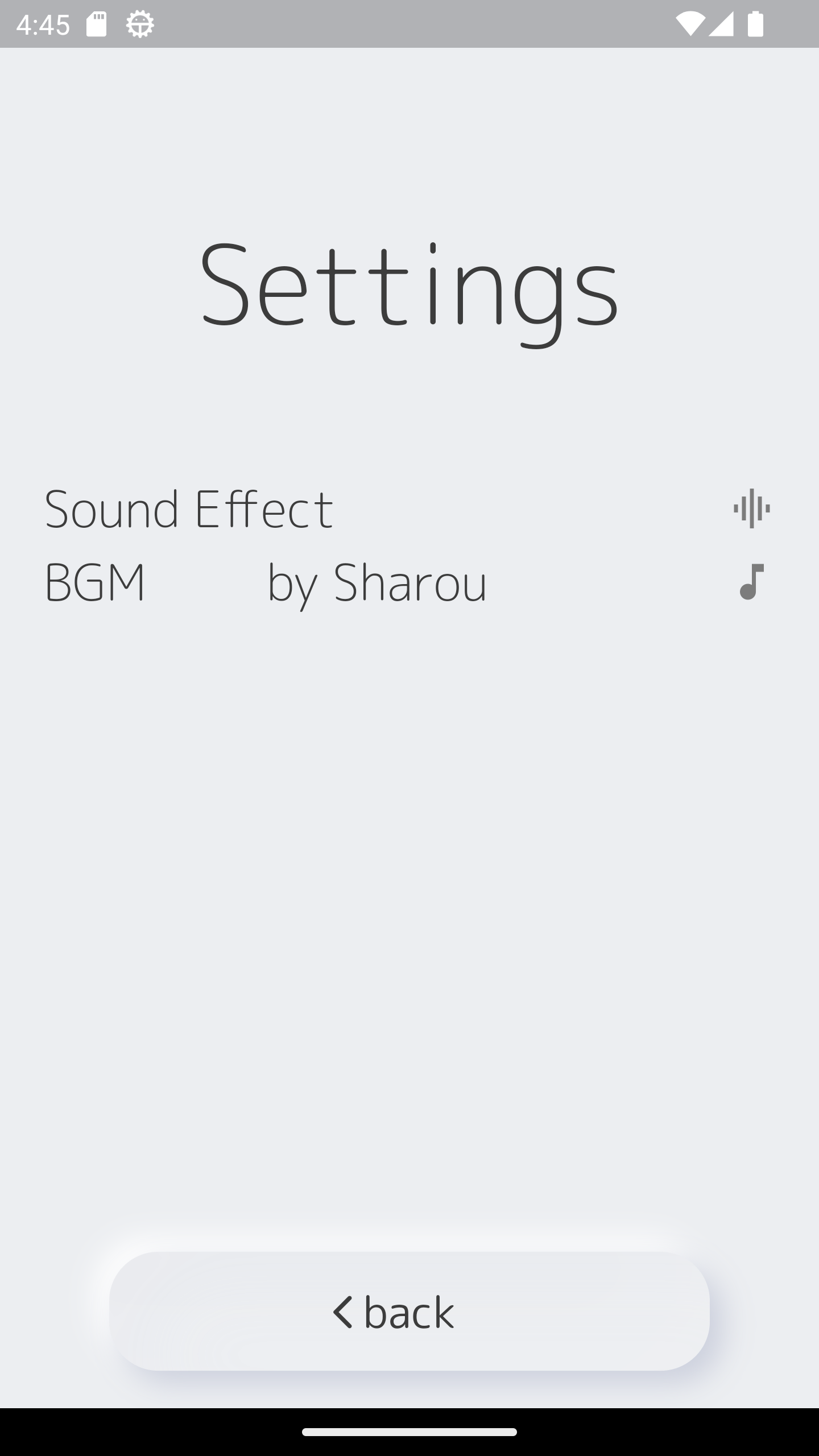This screenshot has height=1456, width=819.
Task: Toggle the BGM music note icon
Action: click(x=751, y=581)
